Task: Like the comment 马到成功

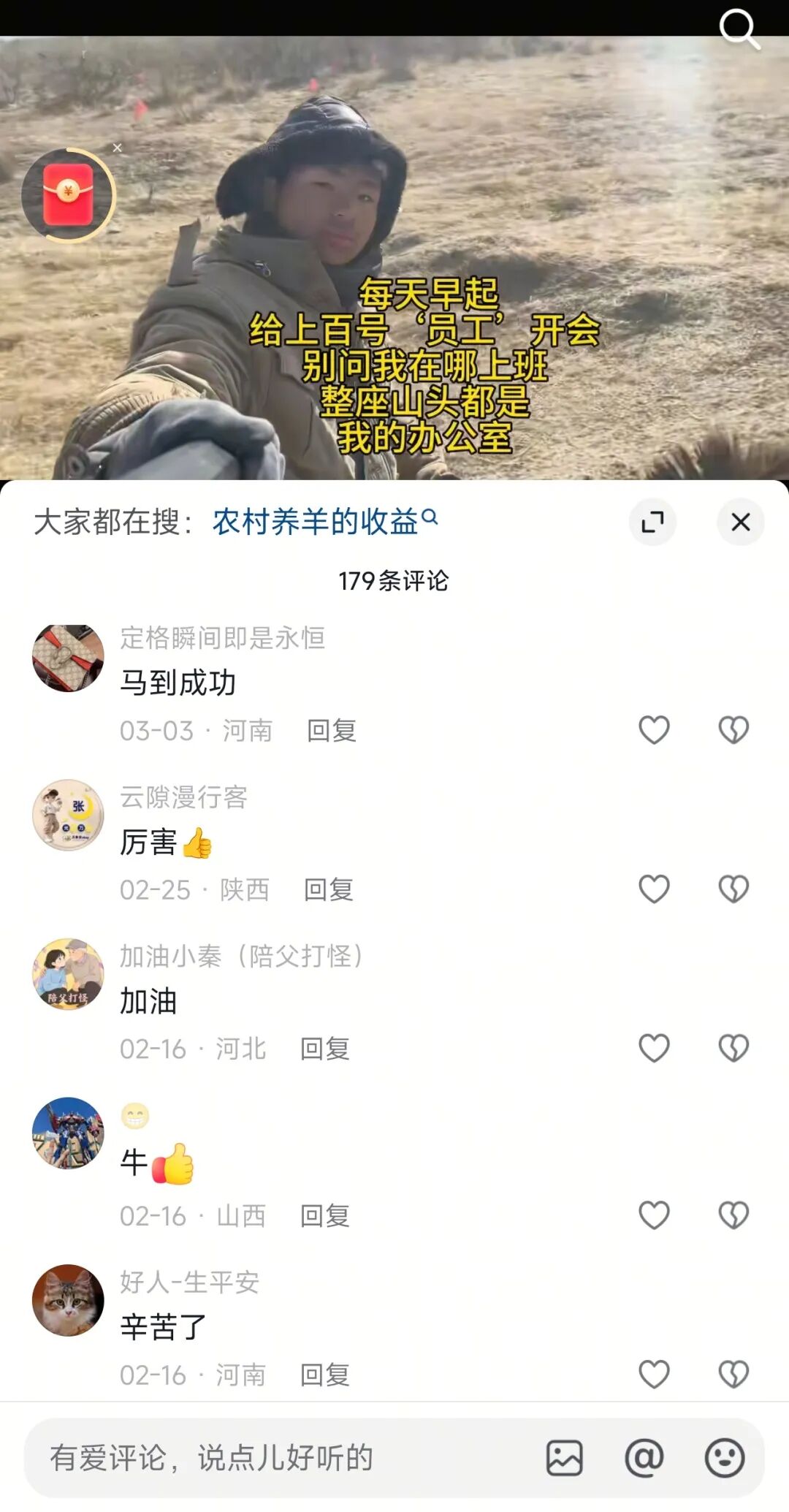Action: 654,729
